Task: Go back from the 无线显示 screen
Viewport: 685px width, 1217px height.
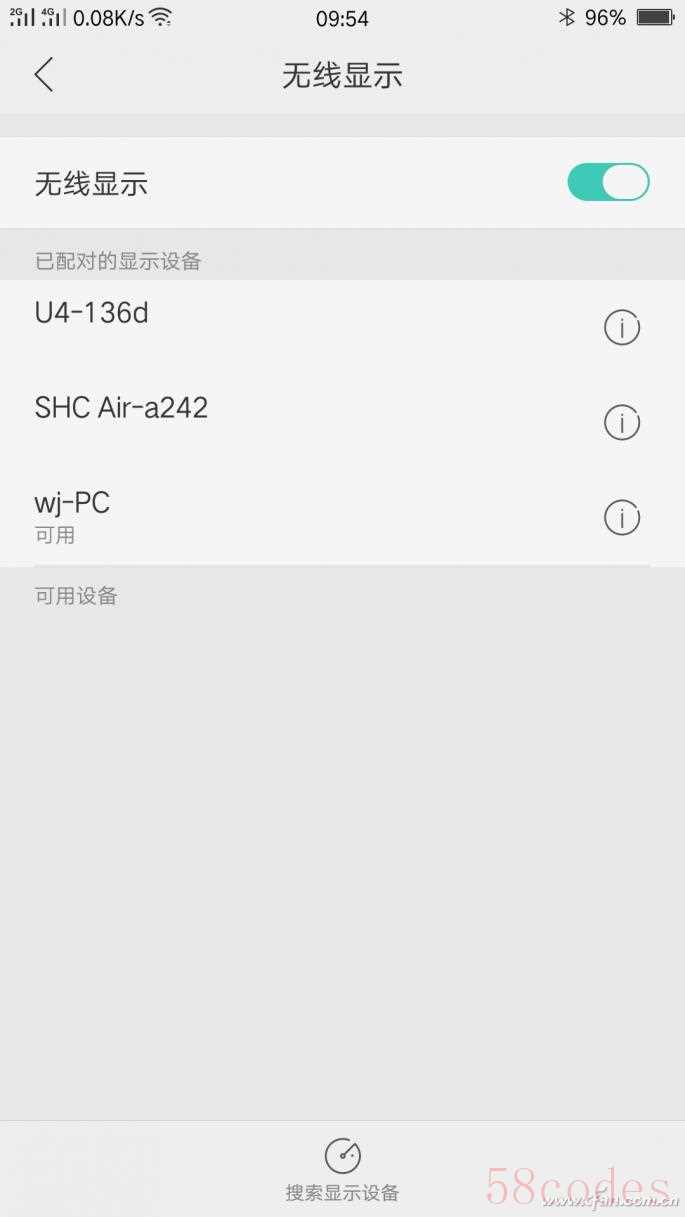Action: point(43,75)
